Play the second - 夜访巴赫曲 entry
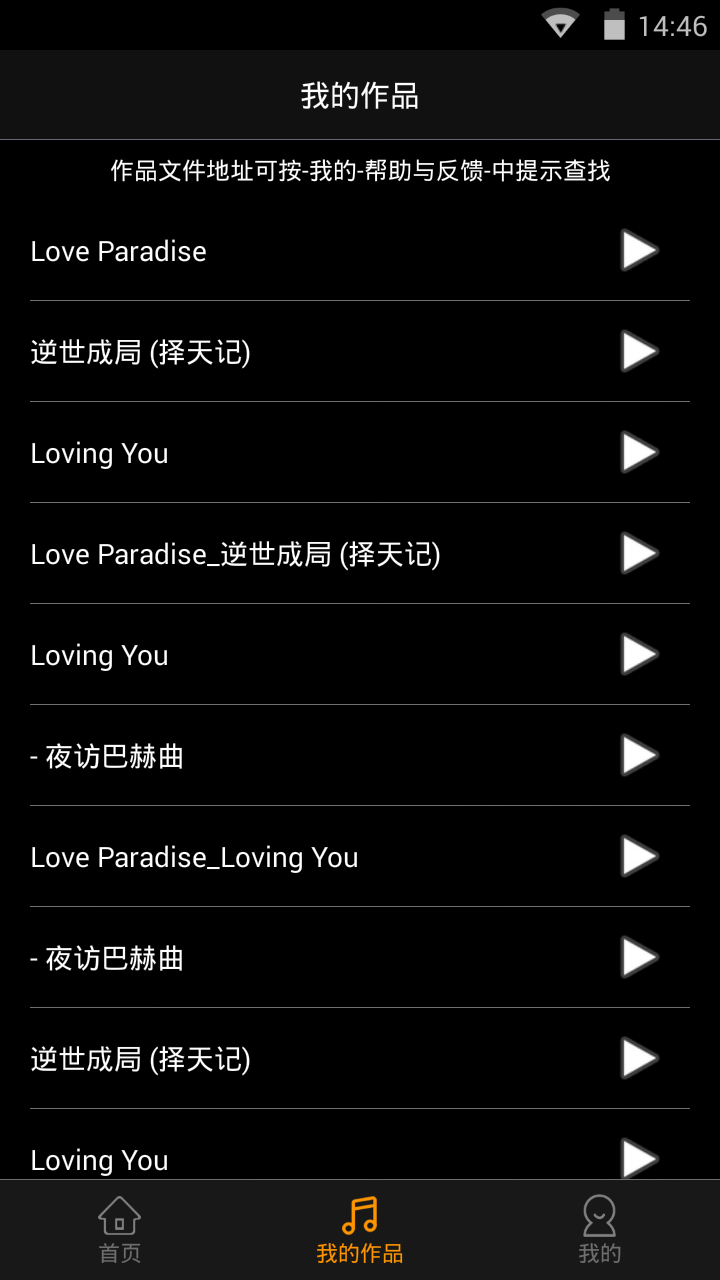720x1280 pixels. 637,958
